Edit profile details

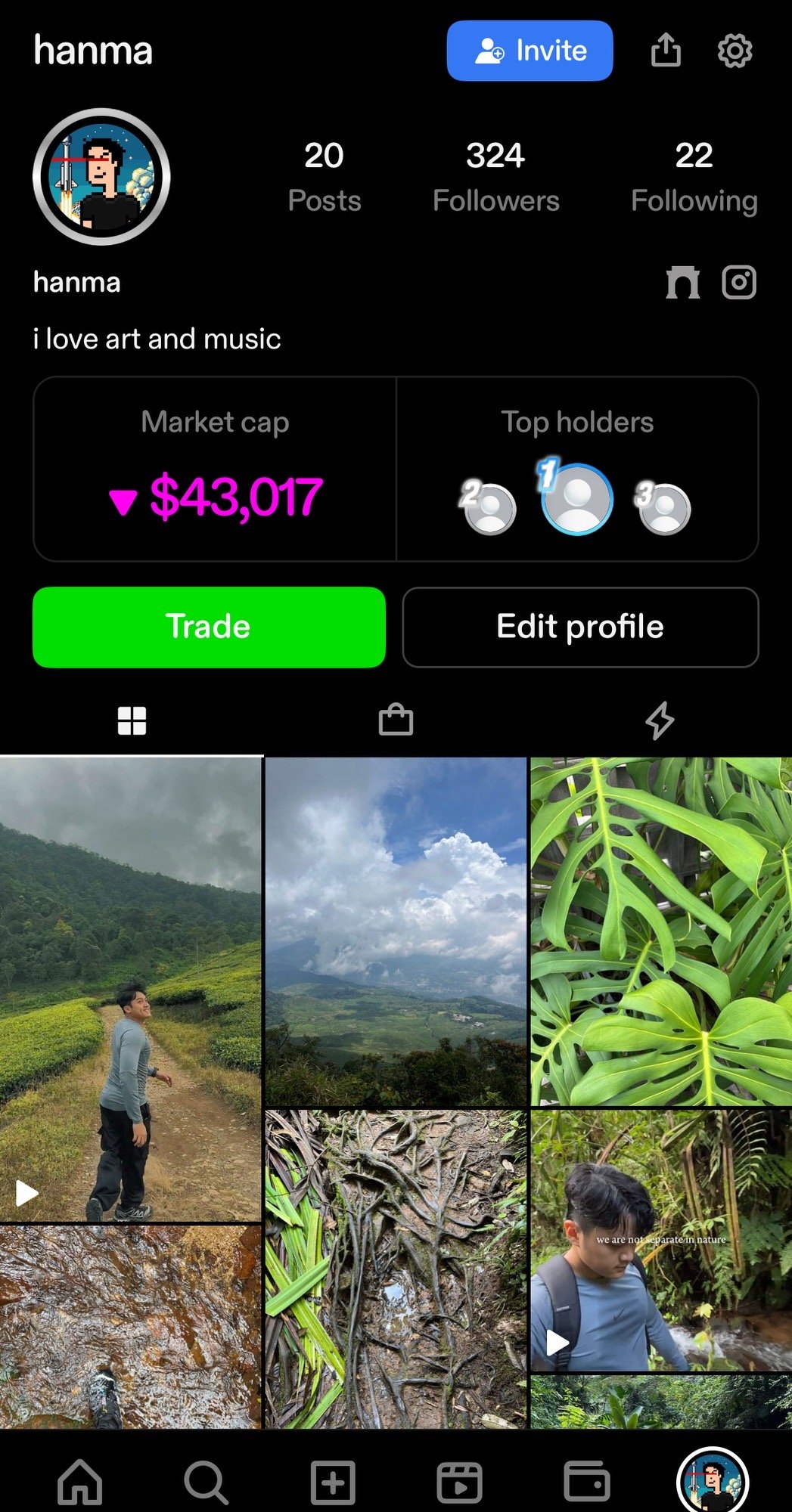point(580,627)
